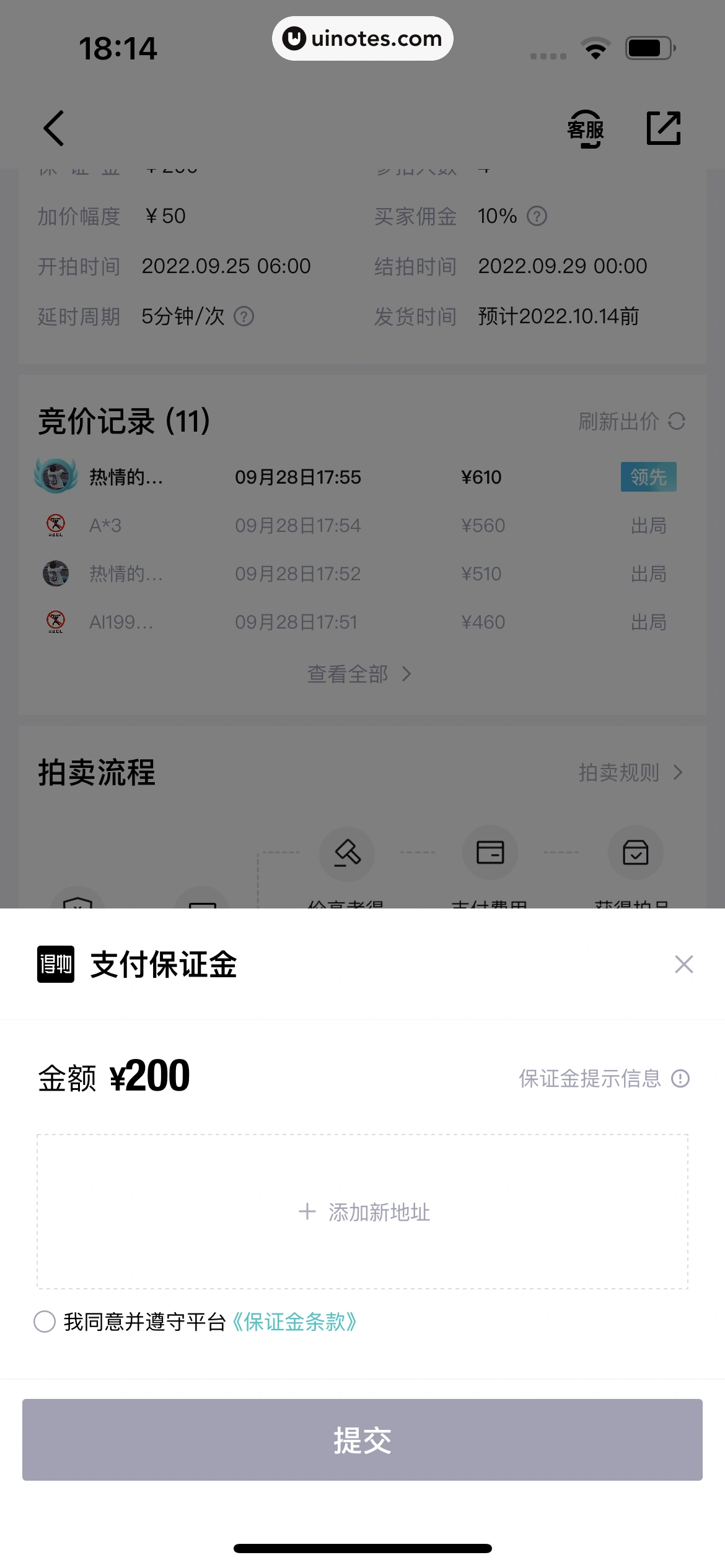The image size is (725, 1568).
Task: Tap the share icon in top bar
Action: point(664,128)
